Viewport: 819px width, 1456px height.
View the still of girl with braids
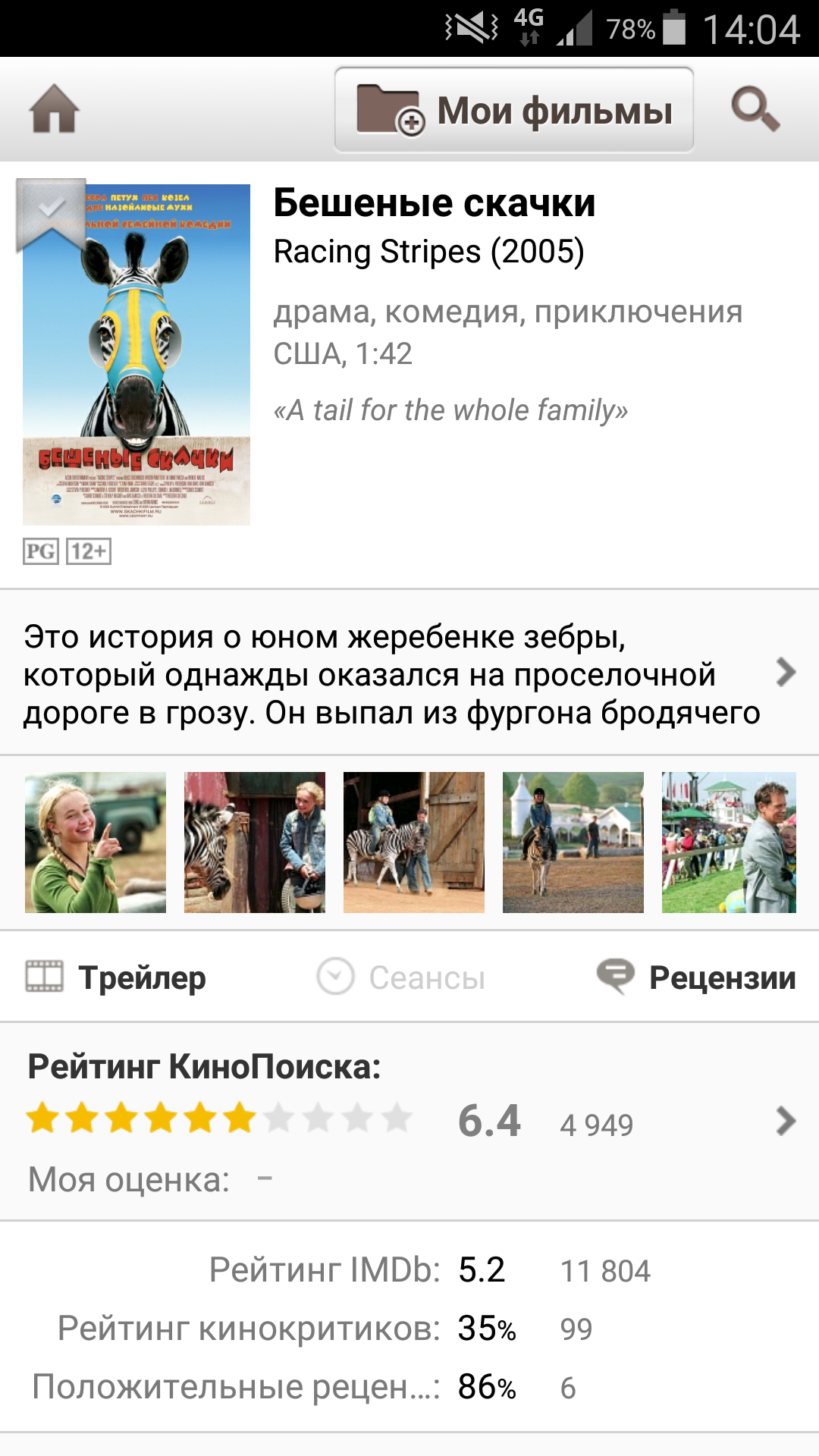[96, 843]
